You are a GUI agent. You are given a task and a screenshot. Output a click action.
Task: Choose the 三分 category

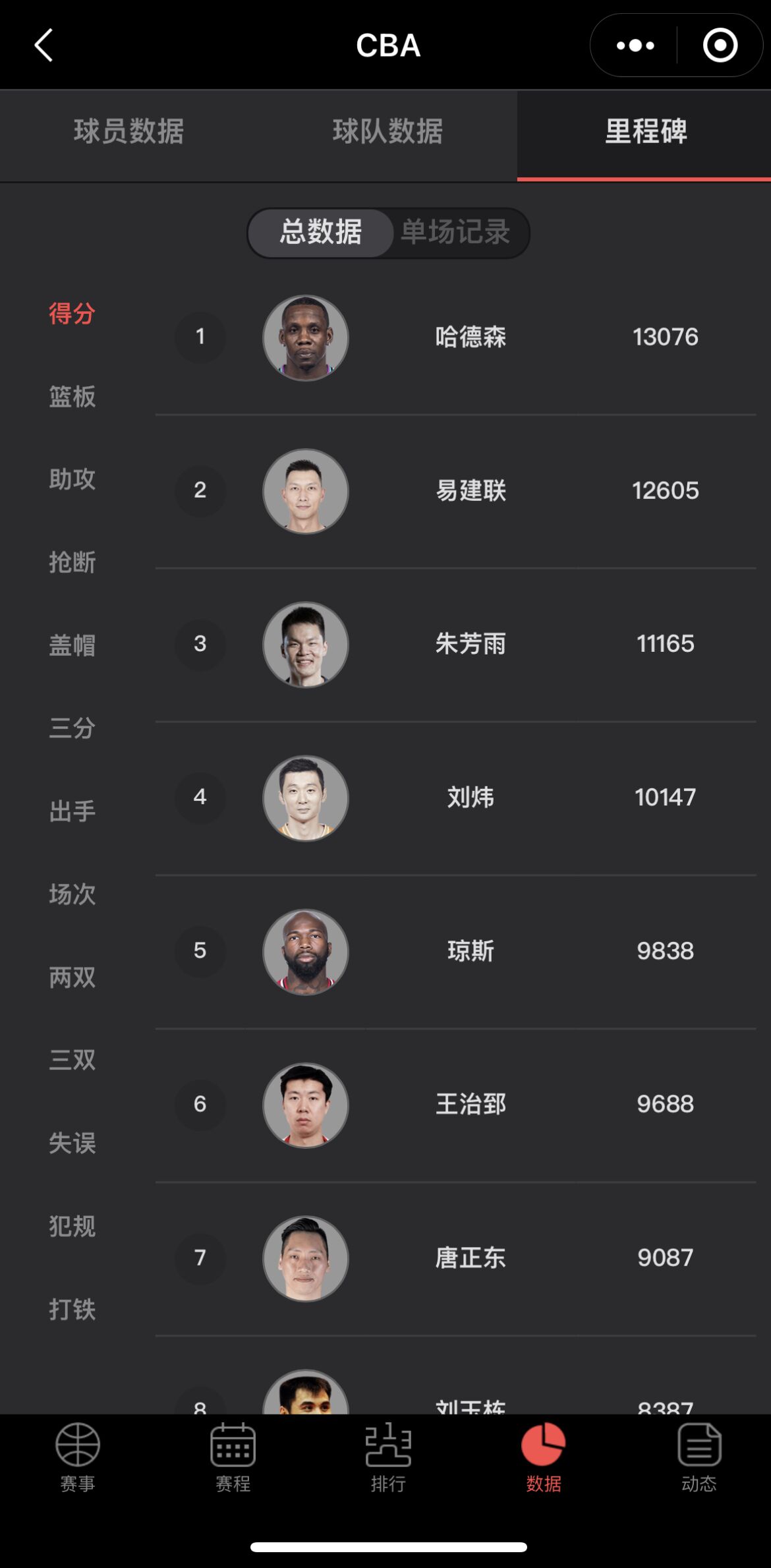pyautogui.click(x=72, y=728)
